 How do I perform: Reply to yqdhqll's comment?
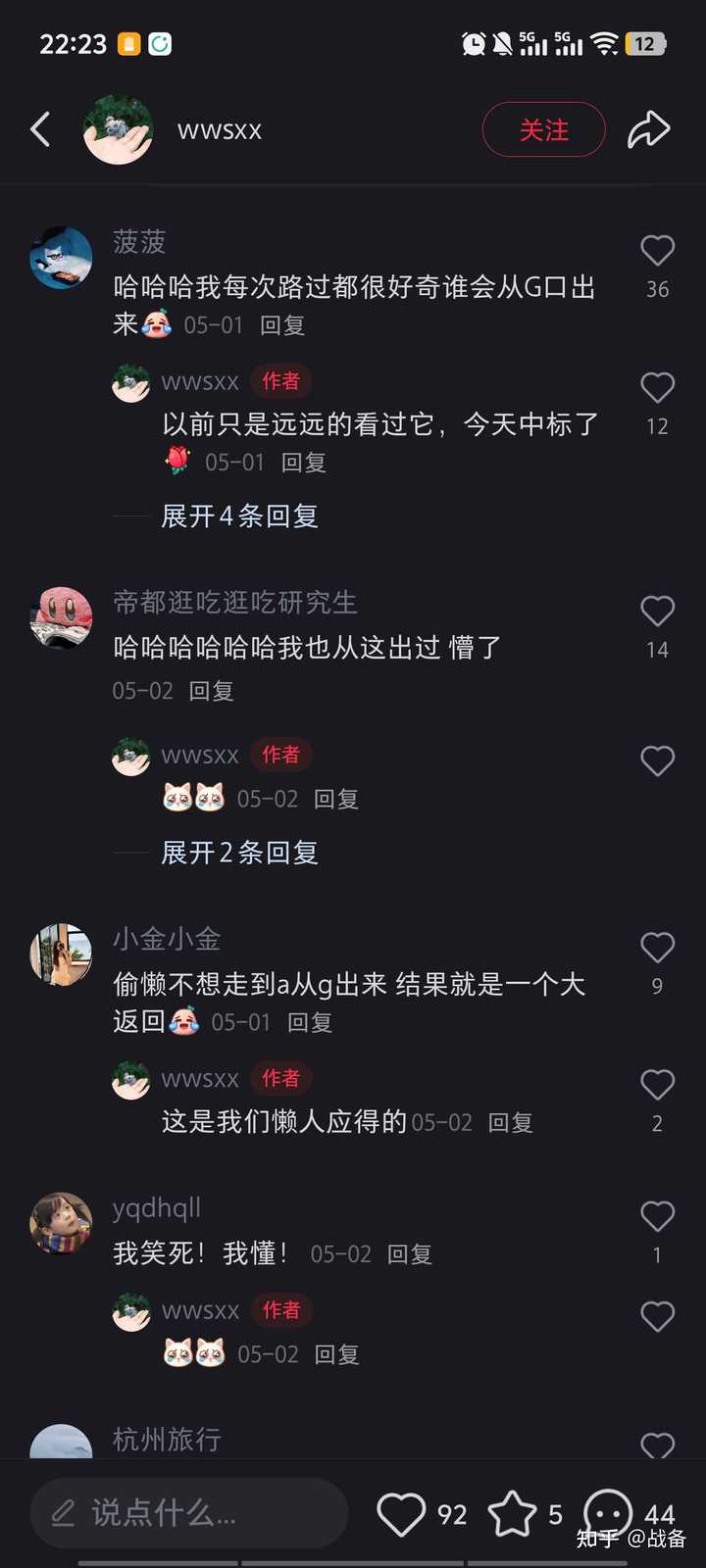coord(410,1254)
